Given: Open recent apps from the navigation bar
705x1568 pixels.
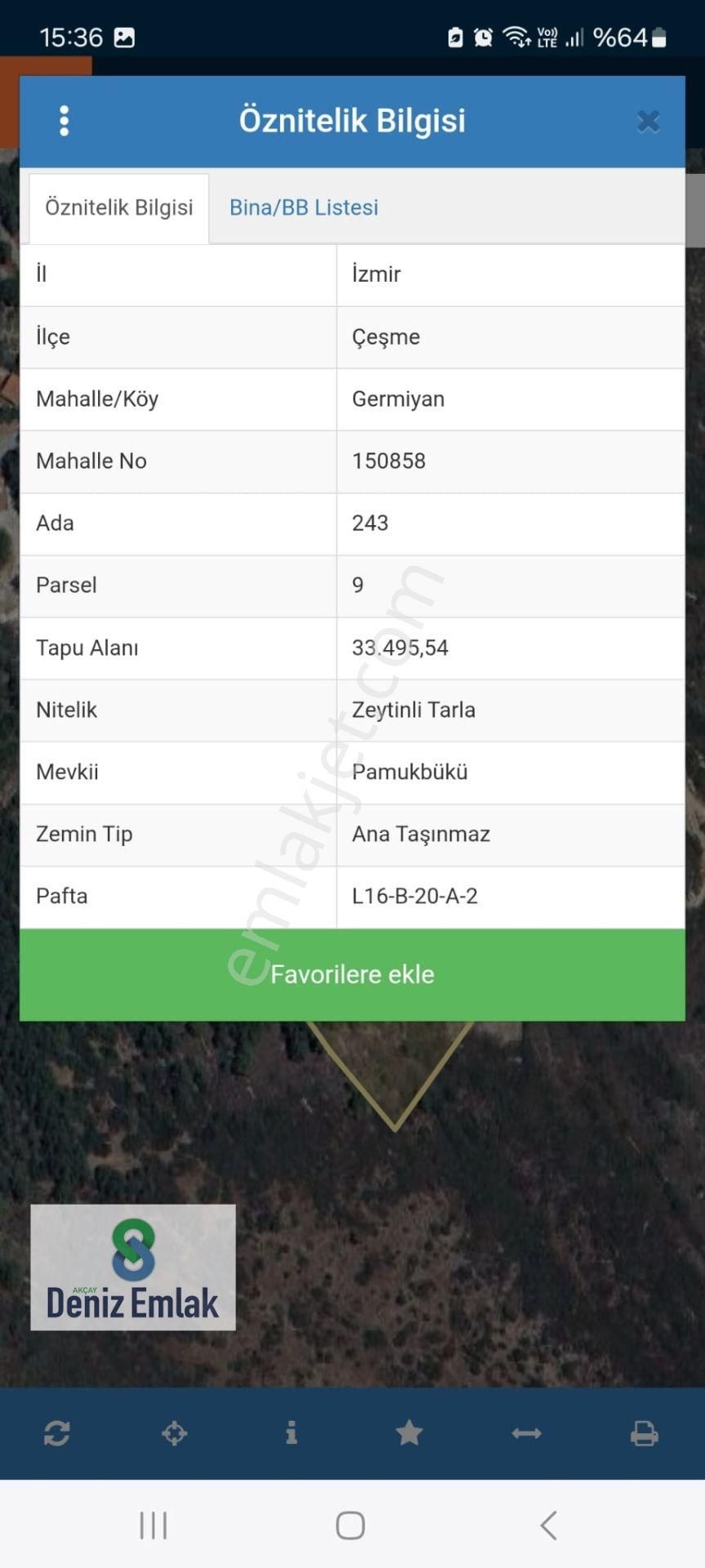Looking at the screenshot, I should [154, 1525].
